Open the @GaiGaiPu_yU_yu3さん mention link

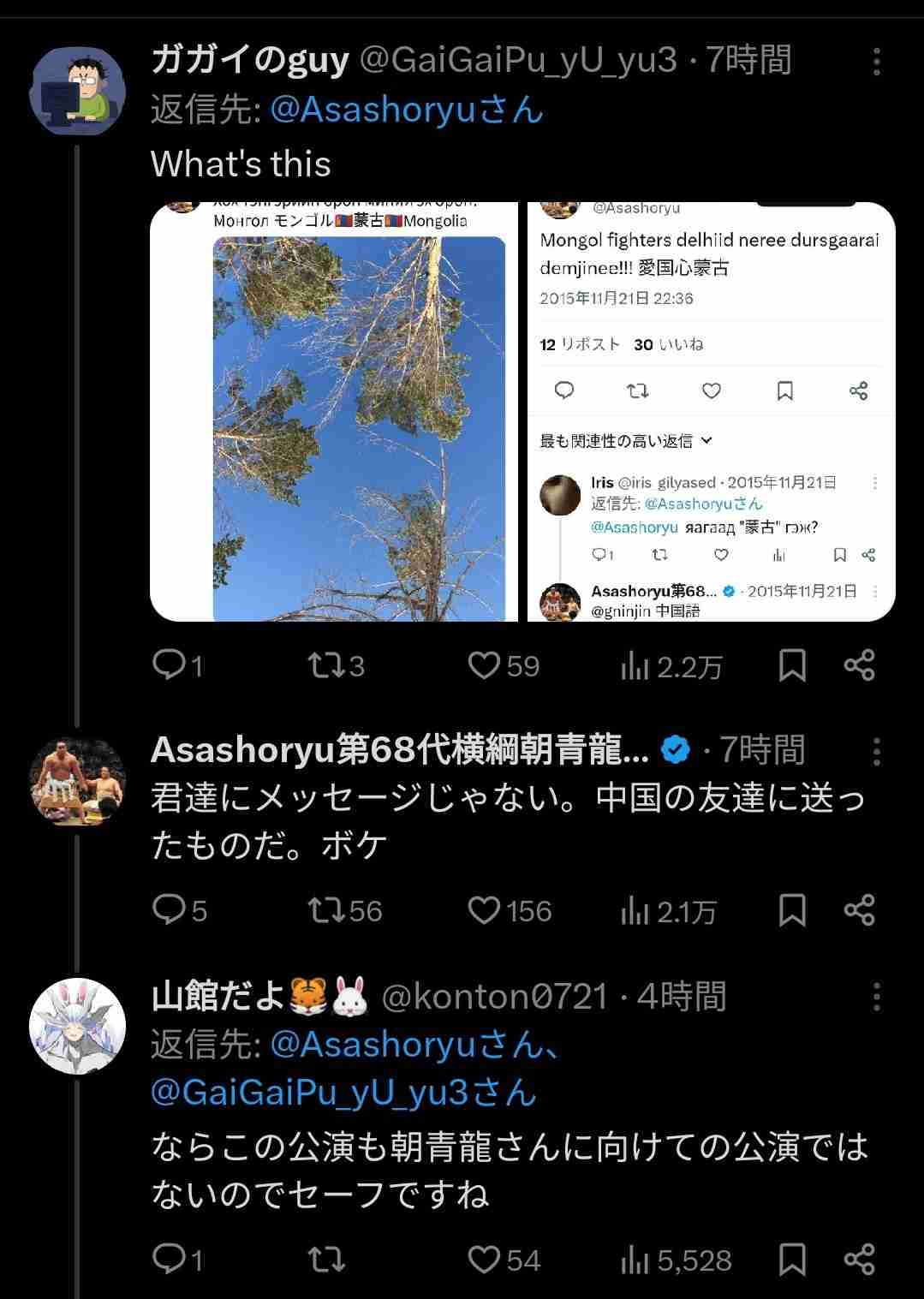[343, 1093]
